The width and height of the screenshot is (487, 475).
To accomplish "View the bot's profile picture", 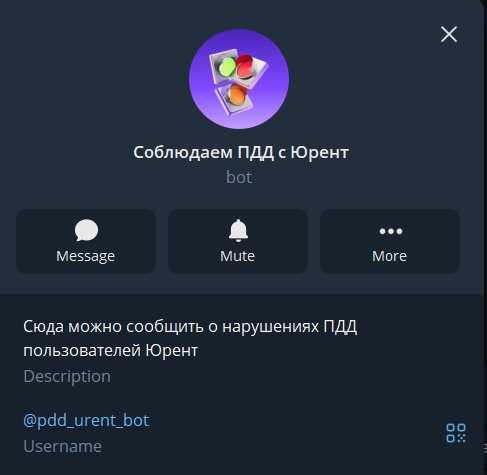I will tap(239, 79).
